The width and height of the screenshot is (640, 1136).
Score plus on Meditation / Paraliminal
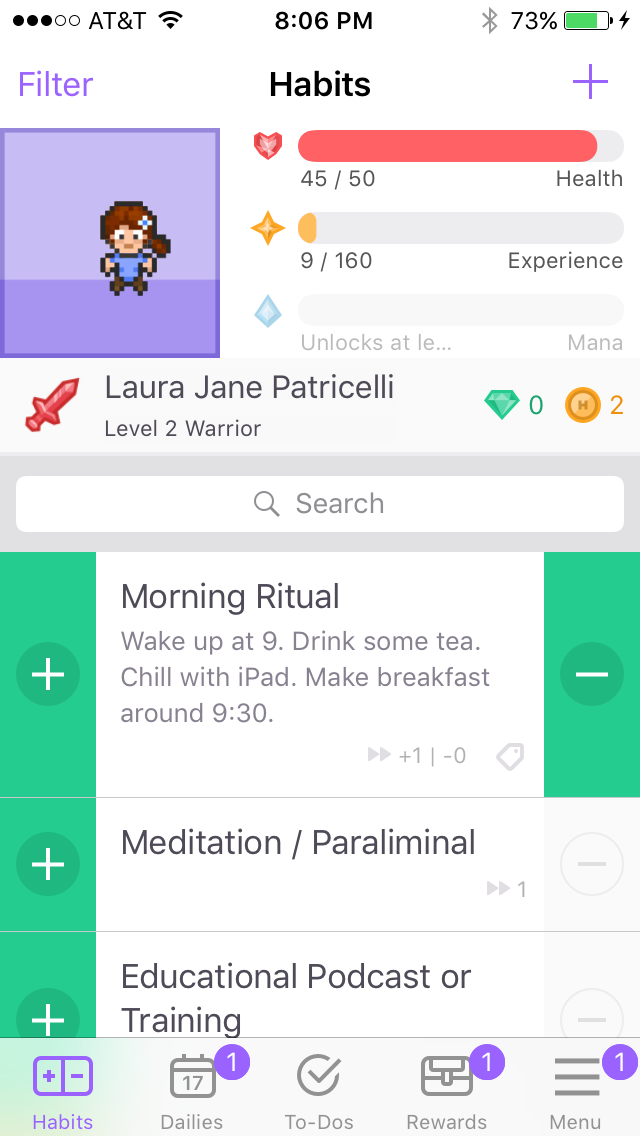pos(48,864)
